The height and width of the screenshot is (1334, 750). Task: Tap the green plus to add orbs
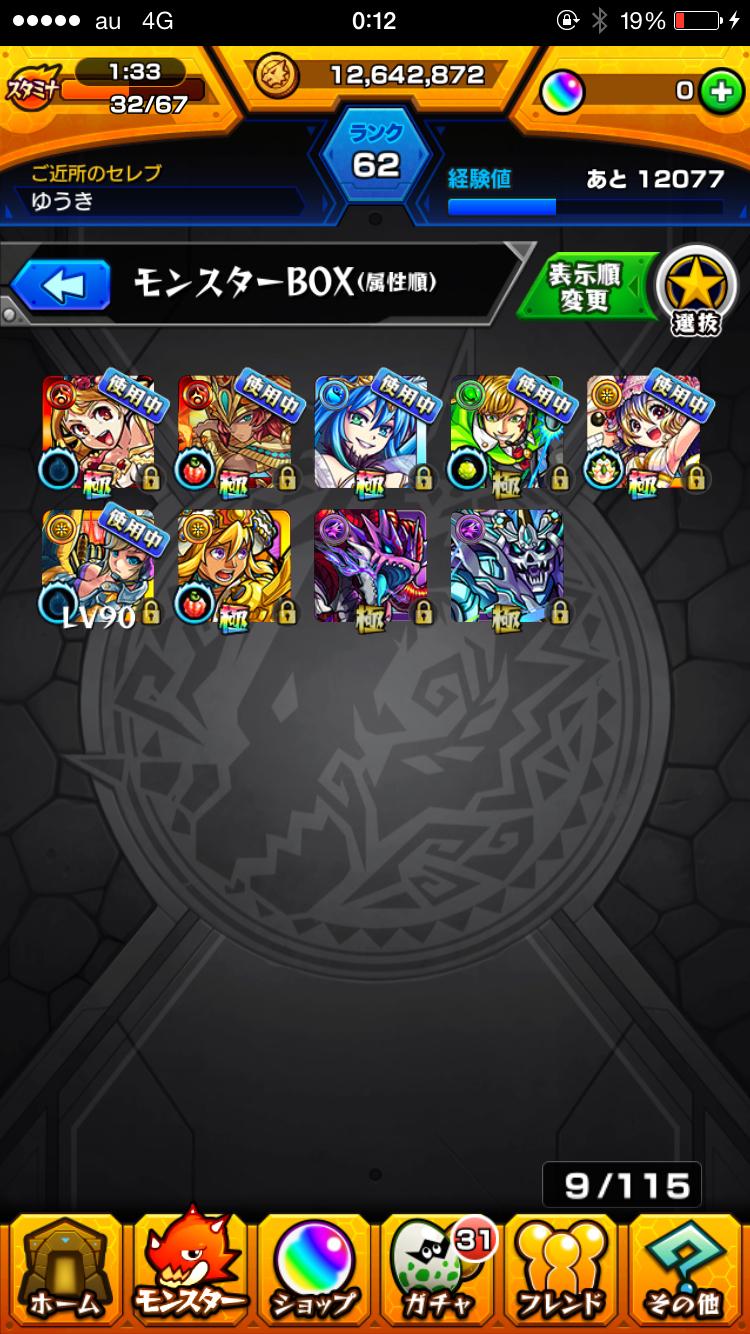pos(716,91)
